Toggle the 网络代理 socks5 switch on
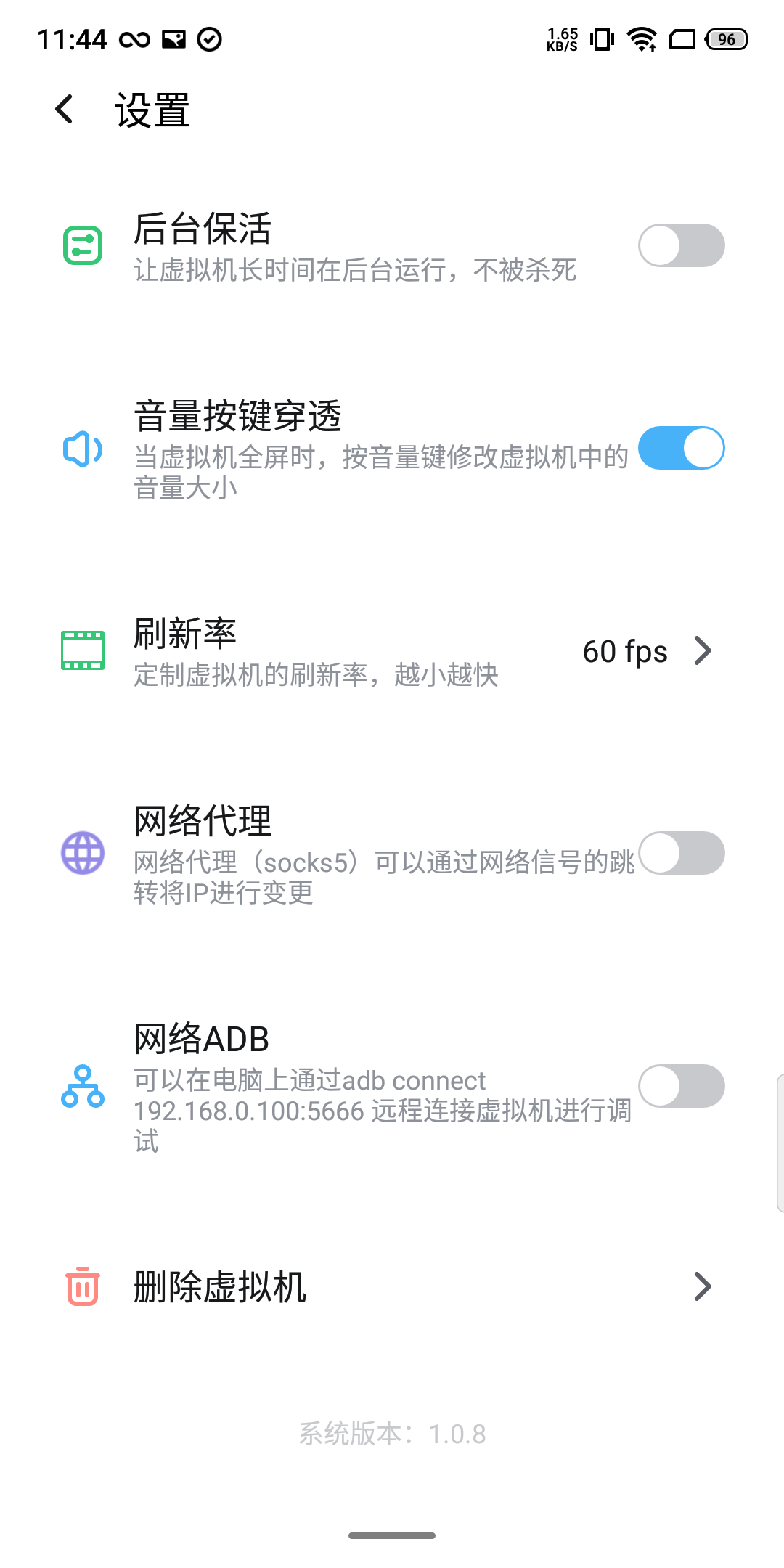 (681, 853)
